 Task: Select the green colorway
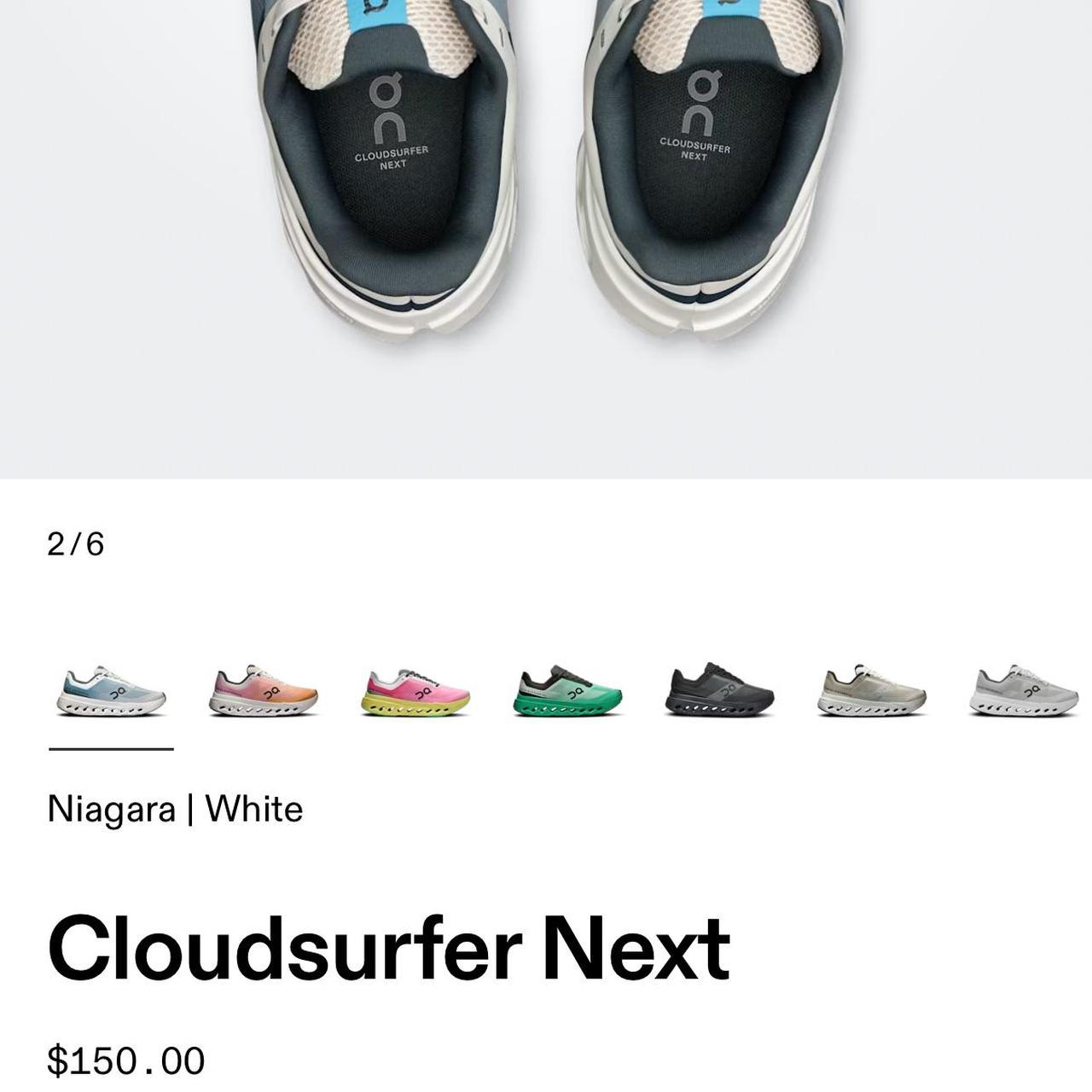(567, 691)
